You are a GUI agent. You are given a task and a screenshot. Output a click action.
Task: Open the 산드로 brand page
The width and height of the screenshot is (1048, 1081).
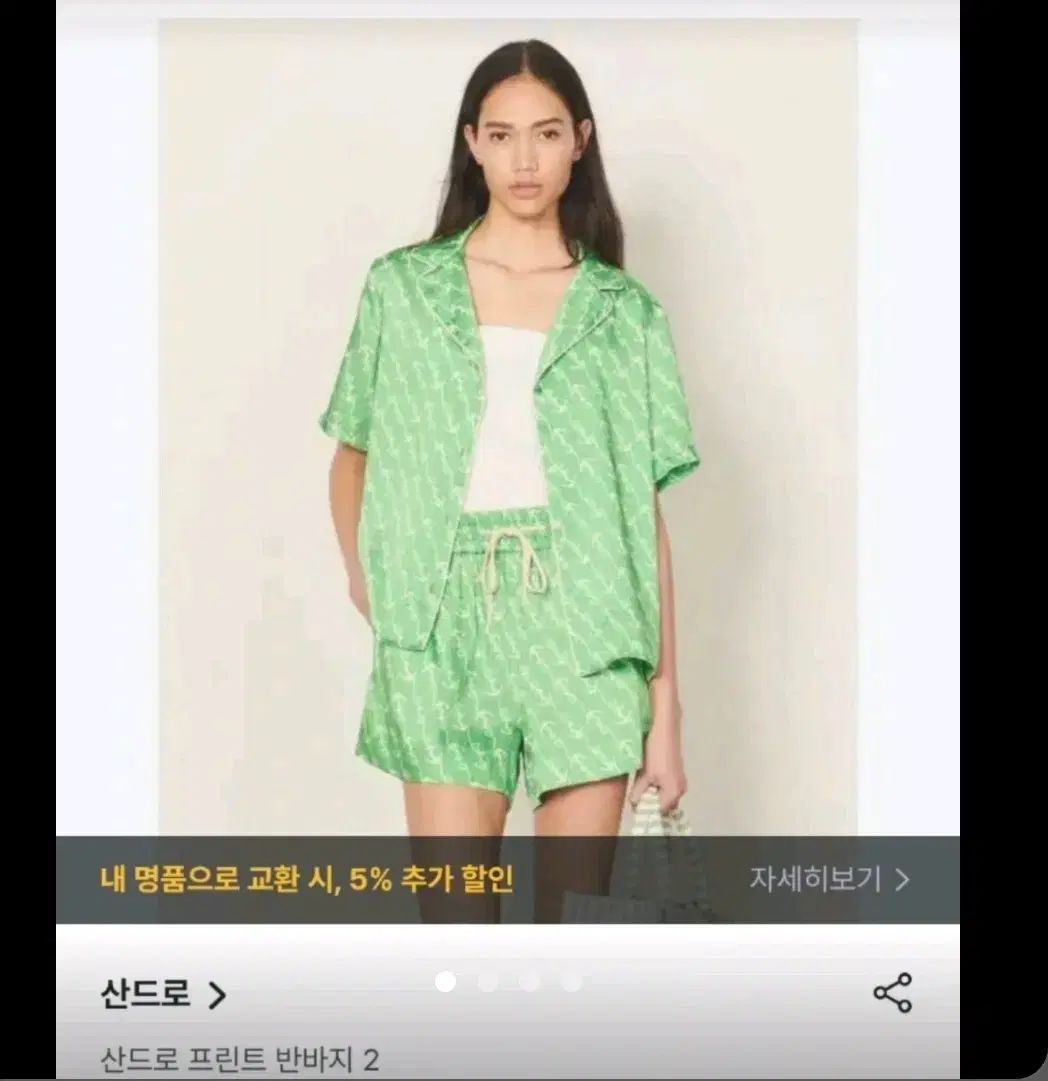click(x=163, y=994)
